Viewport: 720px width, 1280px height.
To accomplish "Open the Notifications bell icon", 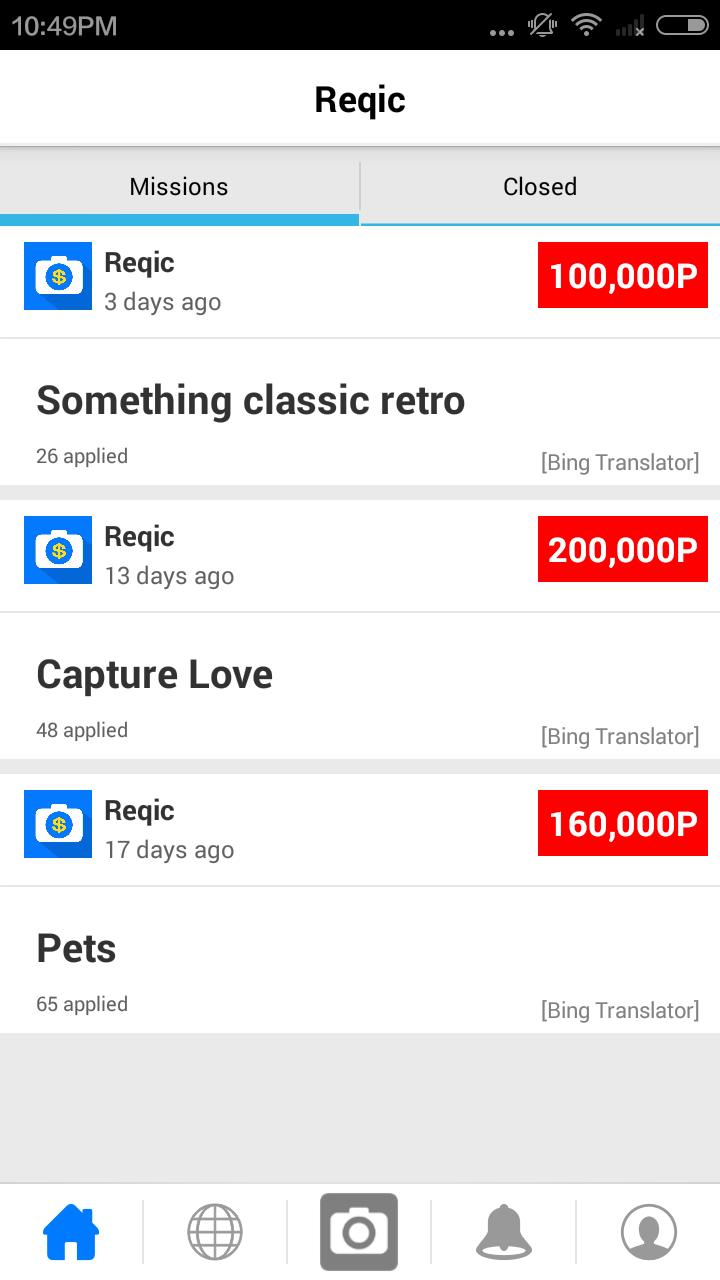I will (x=505, y=1231).
